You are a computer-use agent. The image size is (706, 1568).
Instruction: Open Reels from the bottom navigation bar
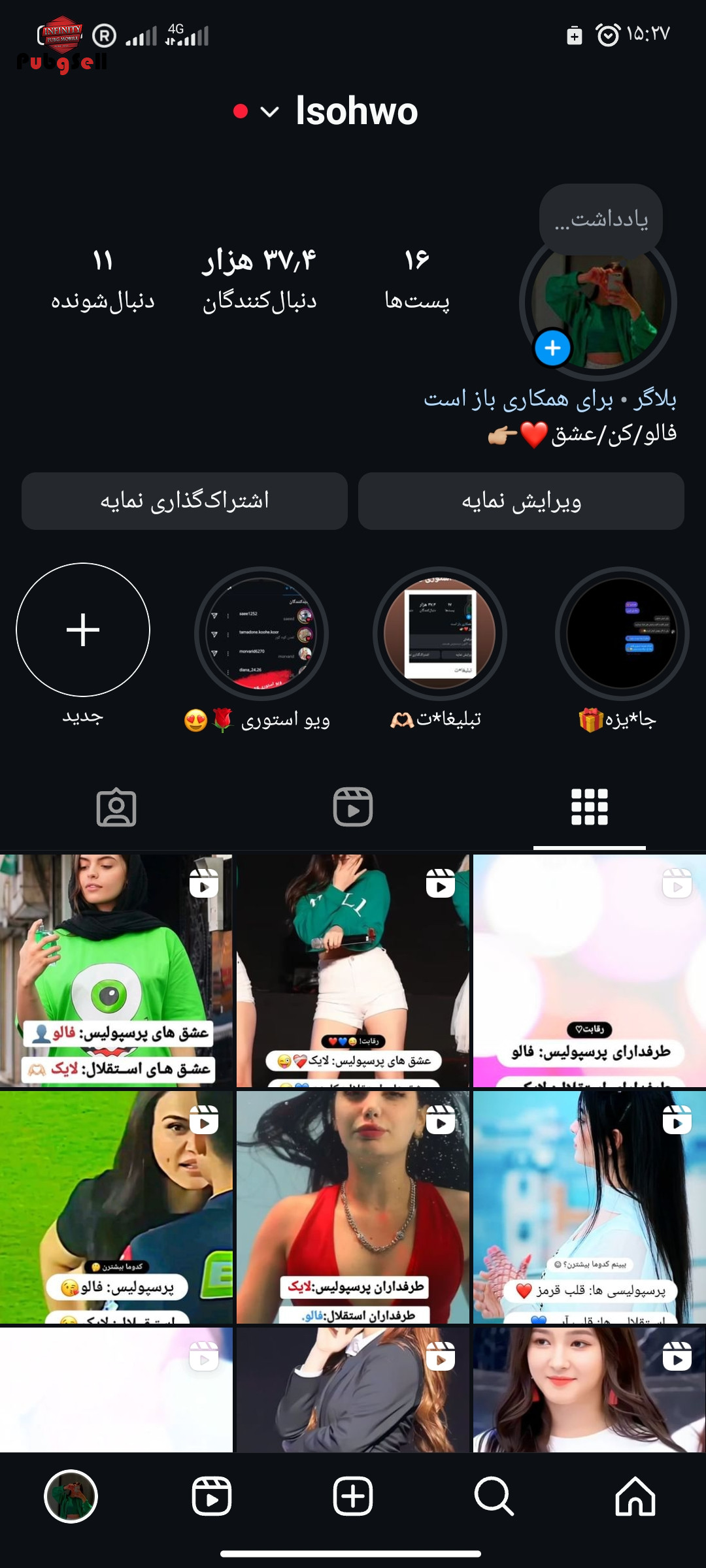click(212, 1497)
